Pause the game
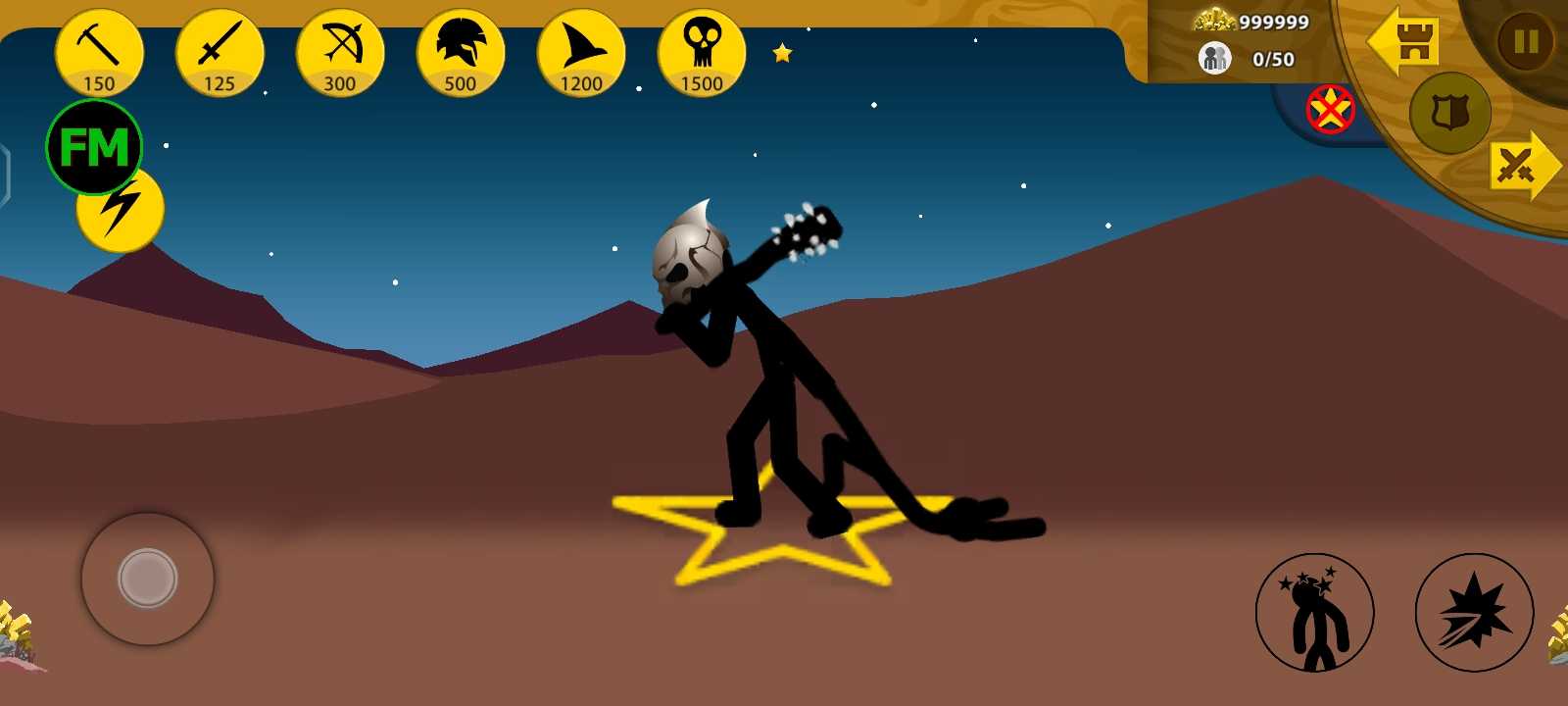 pos(1525,42)
